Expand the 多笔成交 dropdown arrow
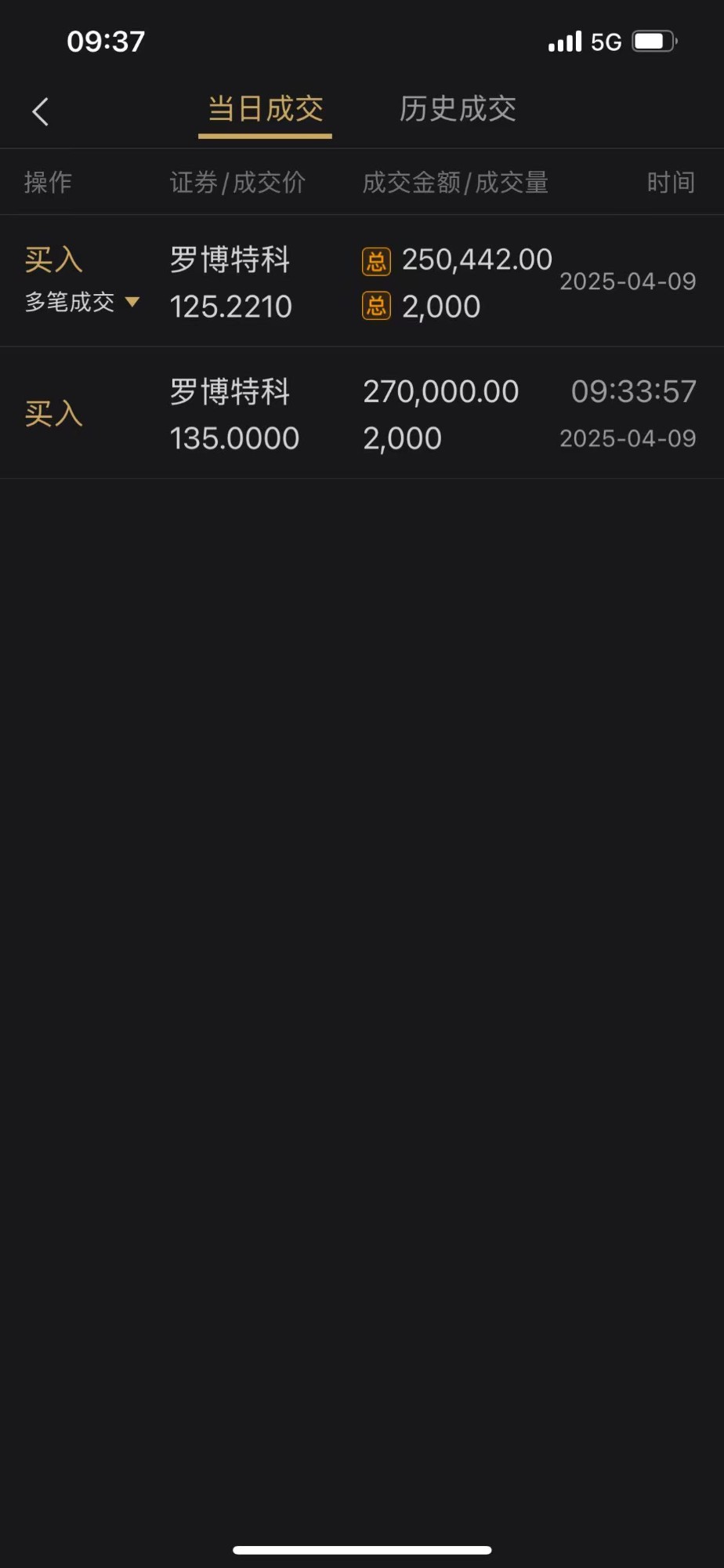 click(x=132, y=302)
